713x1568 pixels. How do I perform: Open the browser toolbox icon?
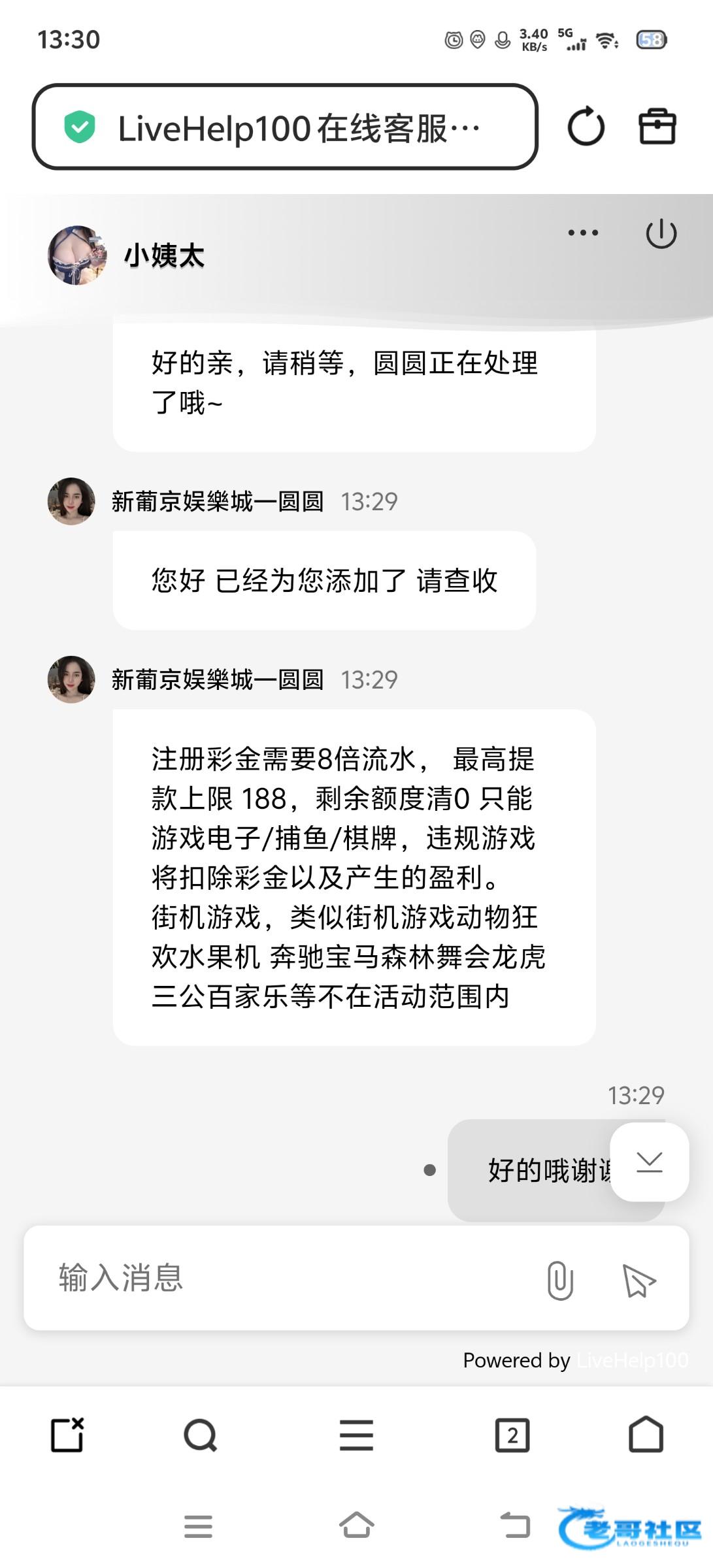coord(657,127)
